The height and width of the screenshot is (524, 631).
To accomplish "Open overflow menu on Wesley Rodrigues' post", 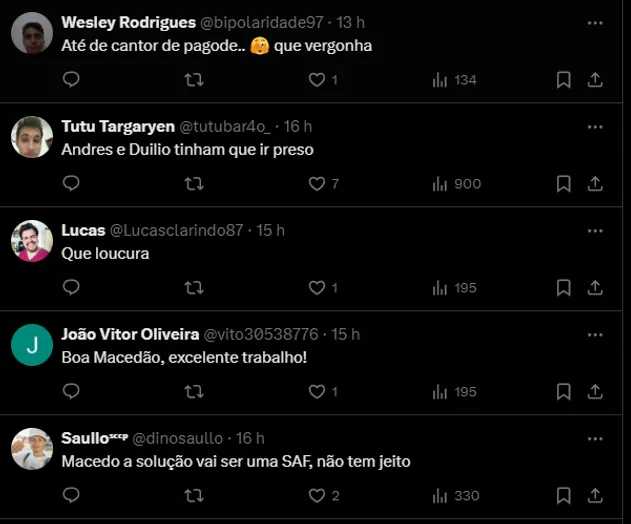I will click(595, 23).
